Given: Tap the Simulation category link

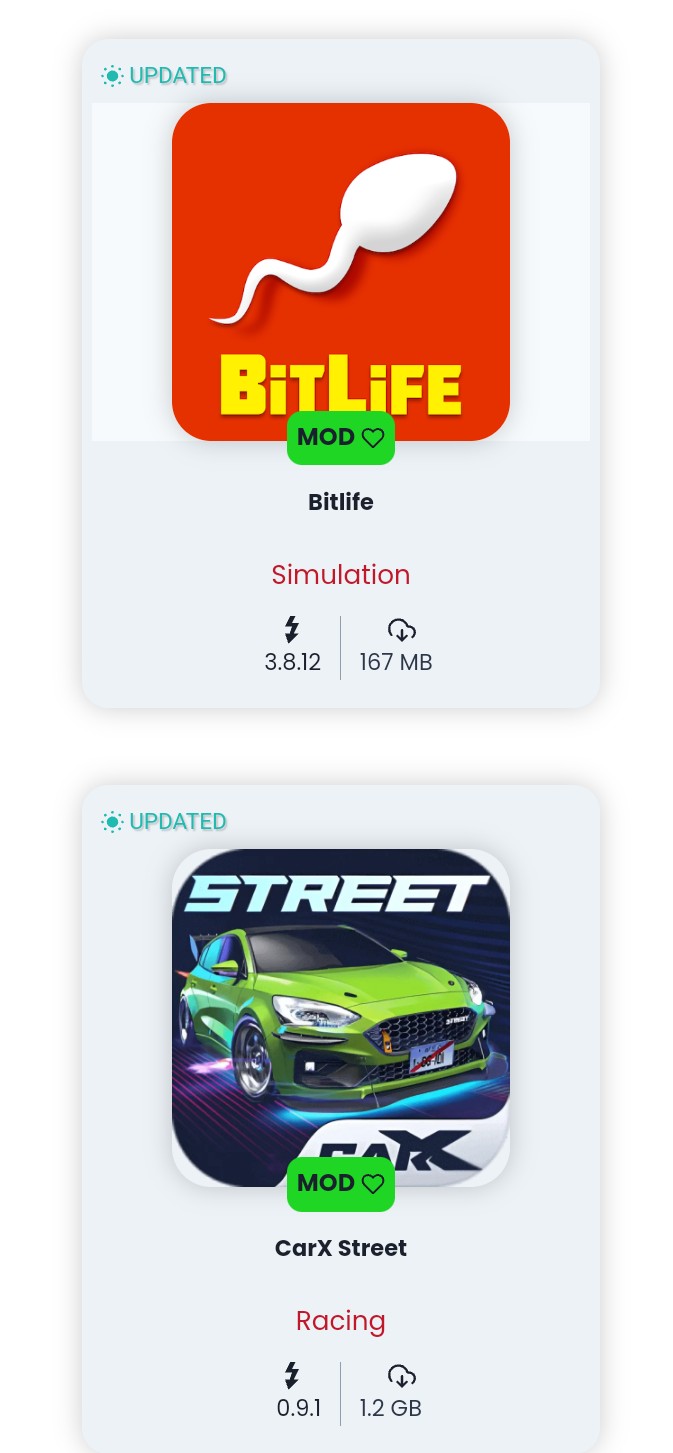Looking at the screenshot, I should point(340,575).
